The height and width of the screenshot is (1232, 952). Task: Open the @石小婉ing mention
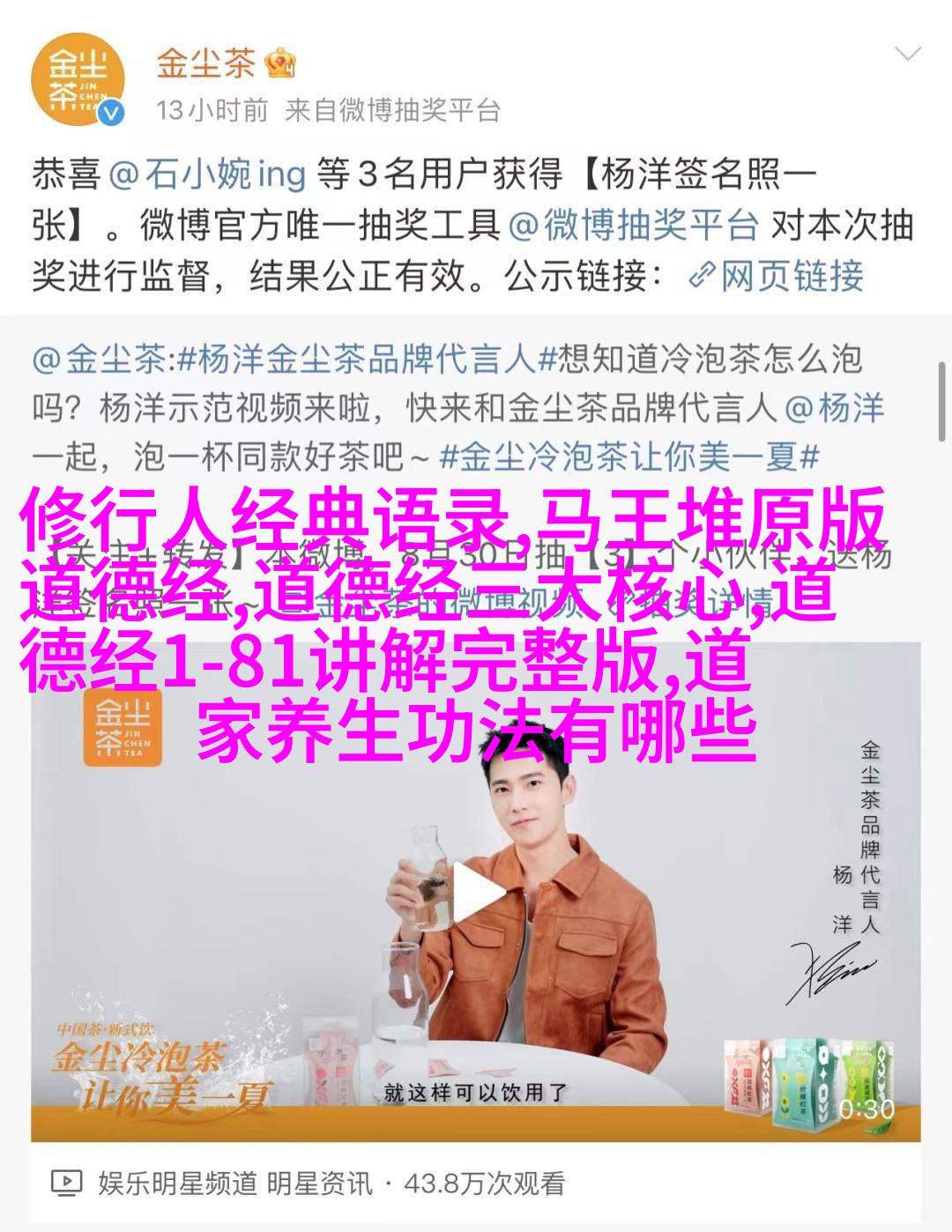pyautogui.click(x=206, y=174)
